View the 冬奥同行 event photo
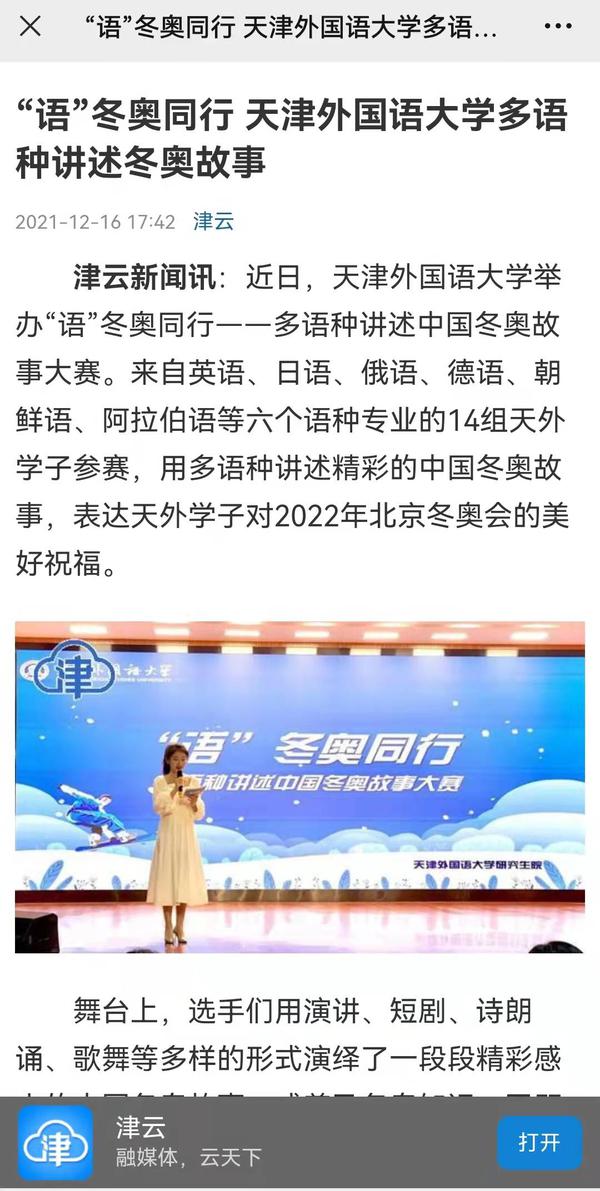Viewport: 600px width, 1191px height. point(300,787)
